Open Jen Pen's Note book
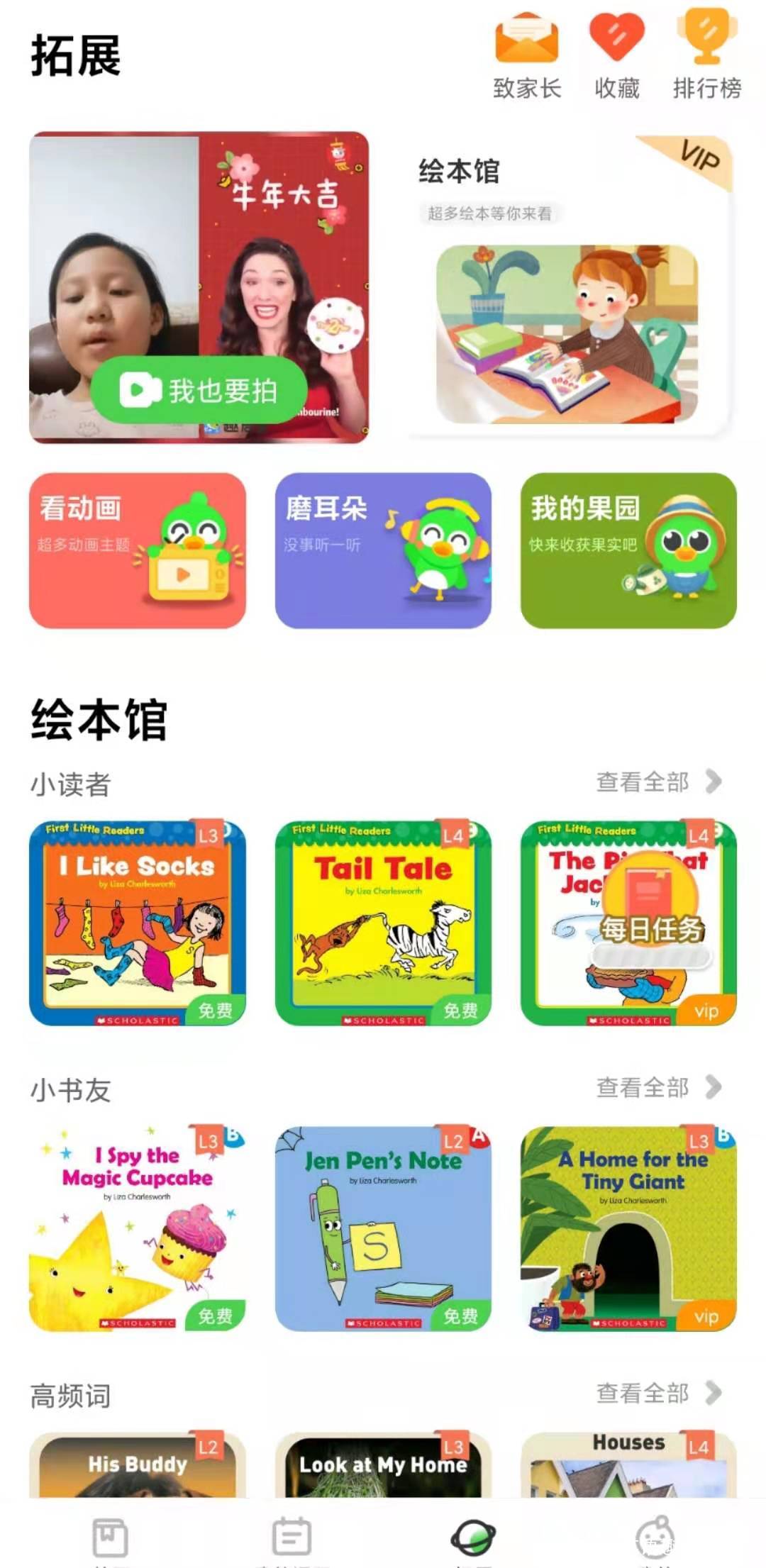Image resolution: width=766 pixels, height=1568 pixels. (383, 1228)
